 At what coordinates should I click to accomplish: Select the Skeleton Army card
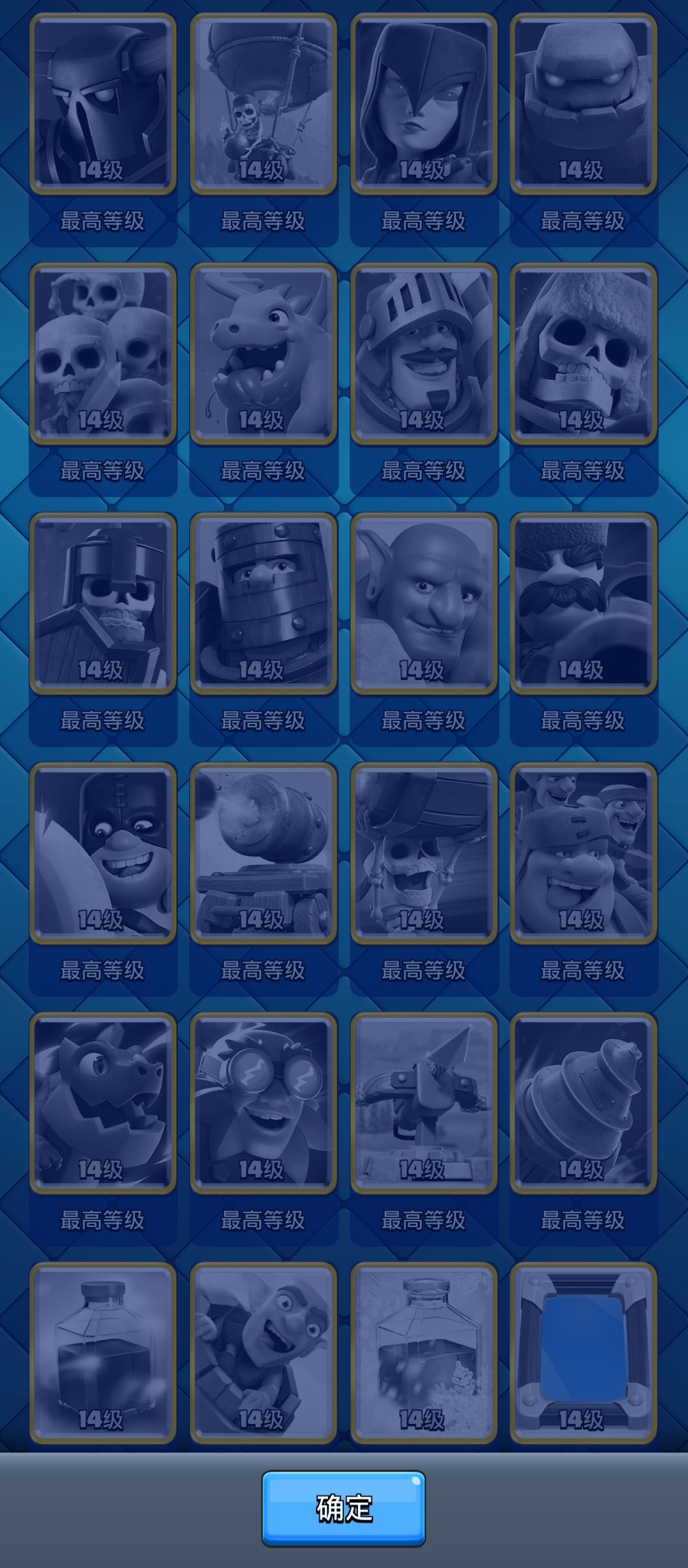pos(103,357)
